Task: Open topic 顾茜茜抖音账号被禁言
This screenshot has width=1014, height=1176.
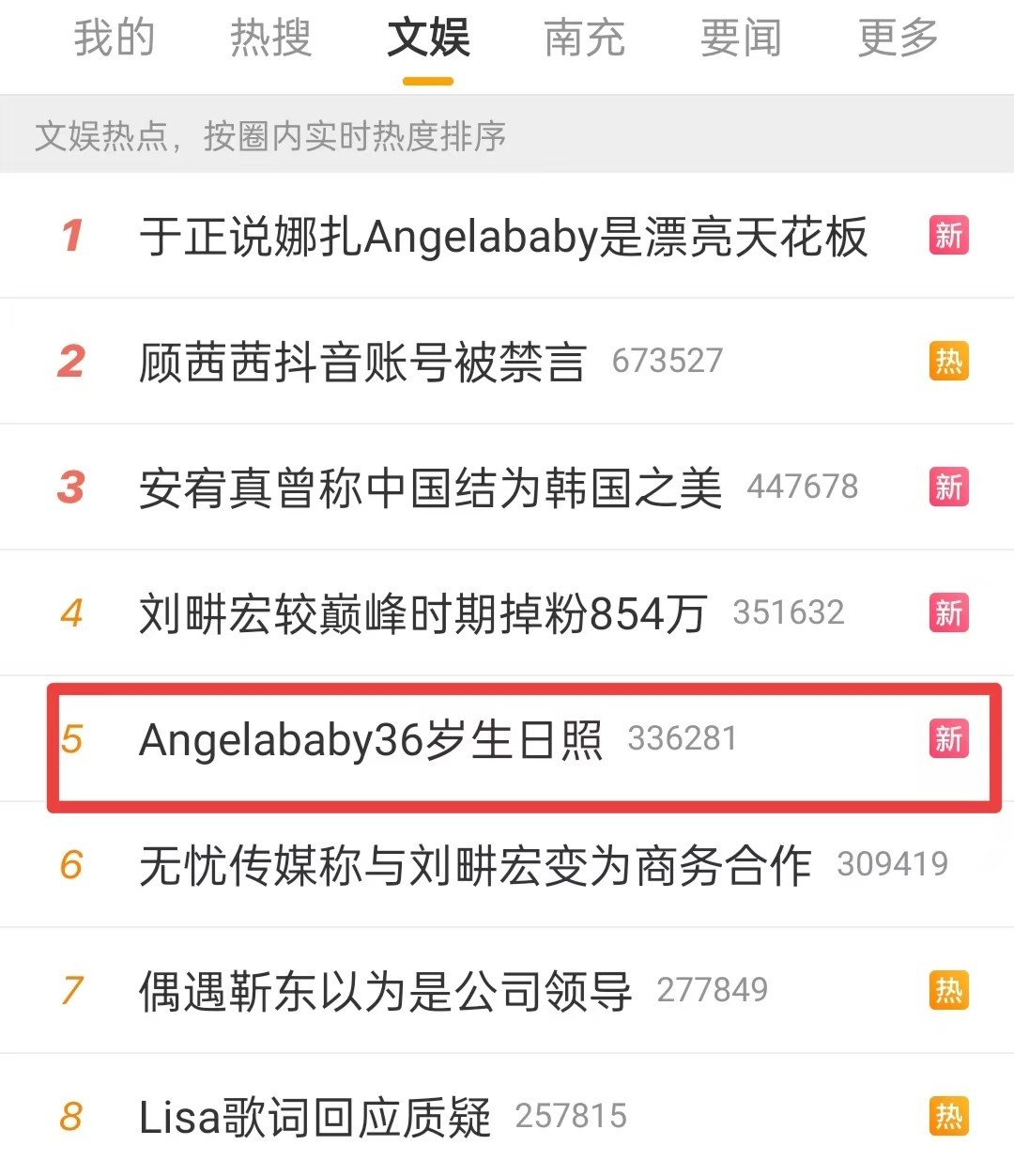Action: click(362, 362)
